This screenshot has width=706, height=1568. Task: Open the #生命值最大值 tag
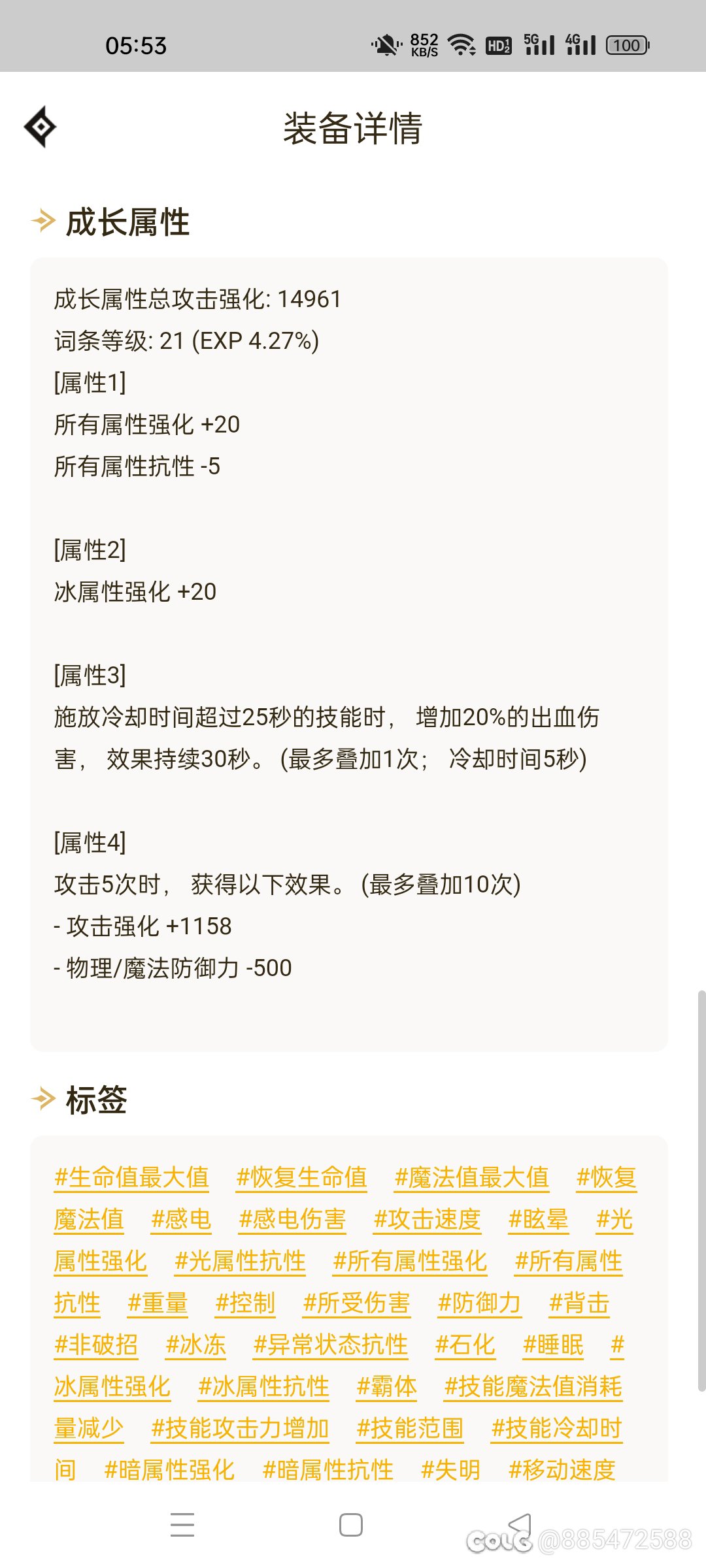131,1177
